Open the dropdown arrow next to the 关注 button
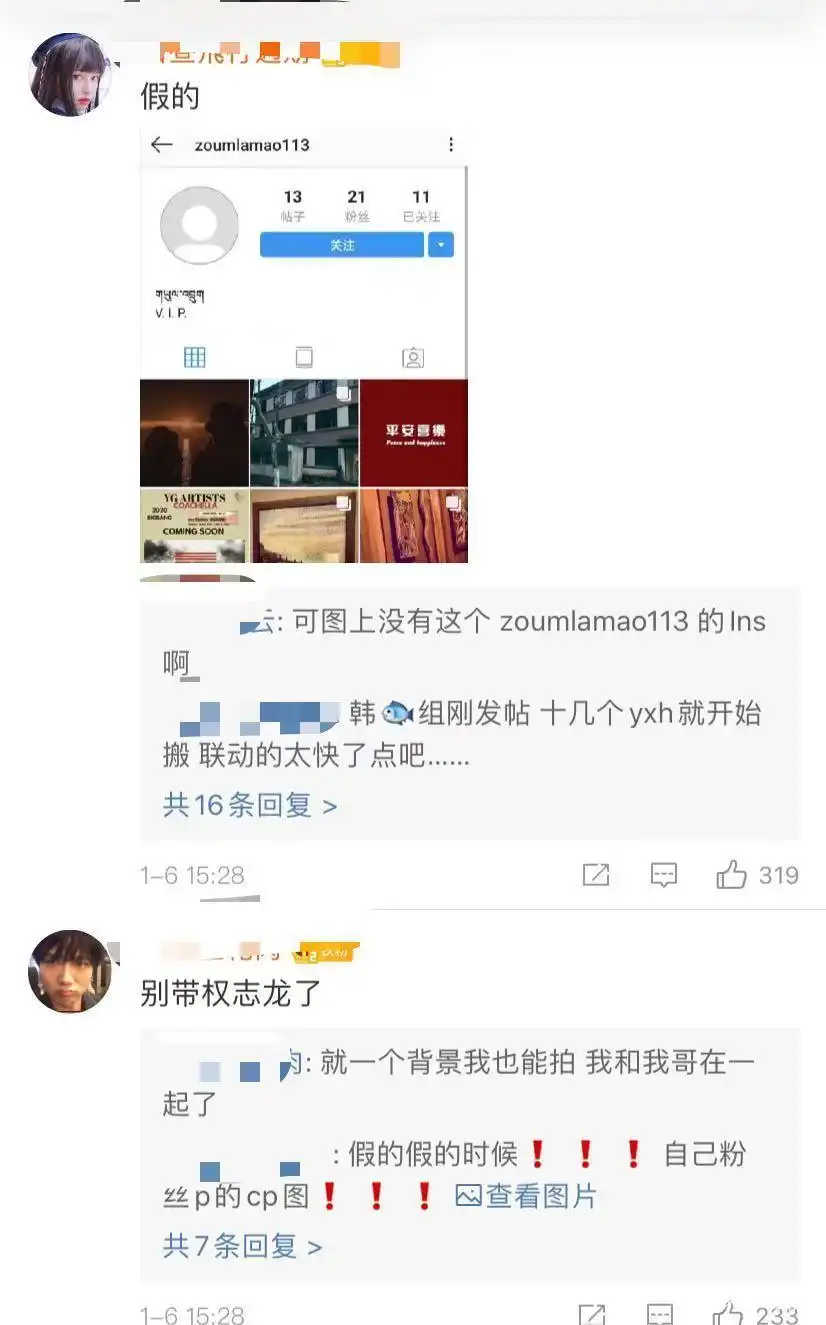Viewport: 826px width, 1325px height. tap(440, 244)
